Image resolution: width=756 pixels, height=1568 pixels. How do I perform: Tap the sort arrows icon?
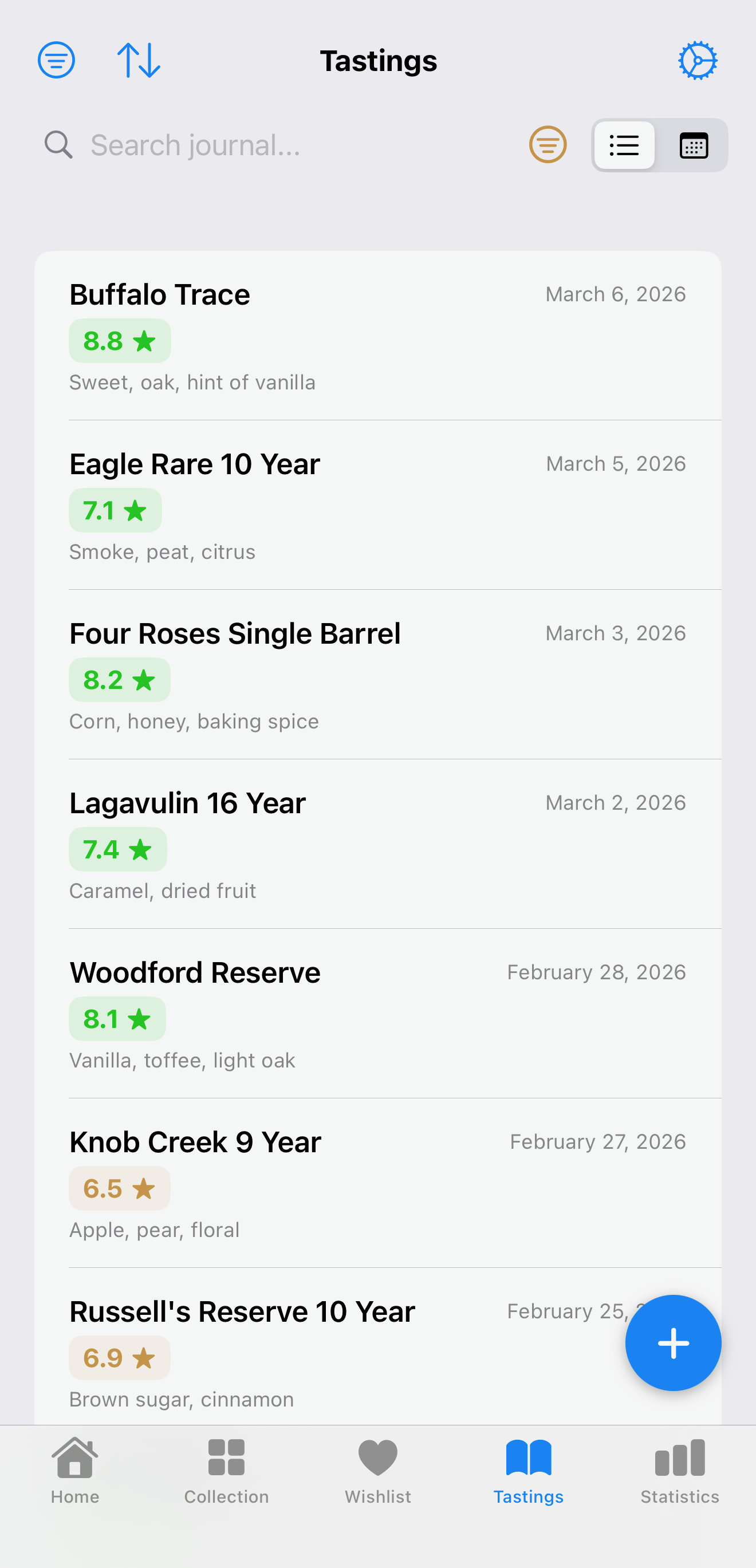138,60
